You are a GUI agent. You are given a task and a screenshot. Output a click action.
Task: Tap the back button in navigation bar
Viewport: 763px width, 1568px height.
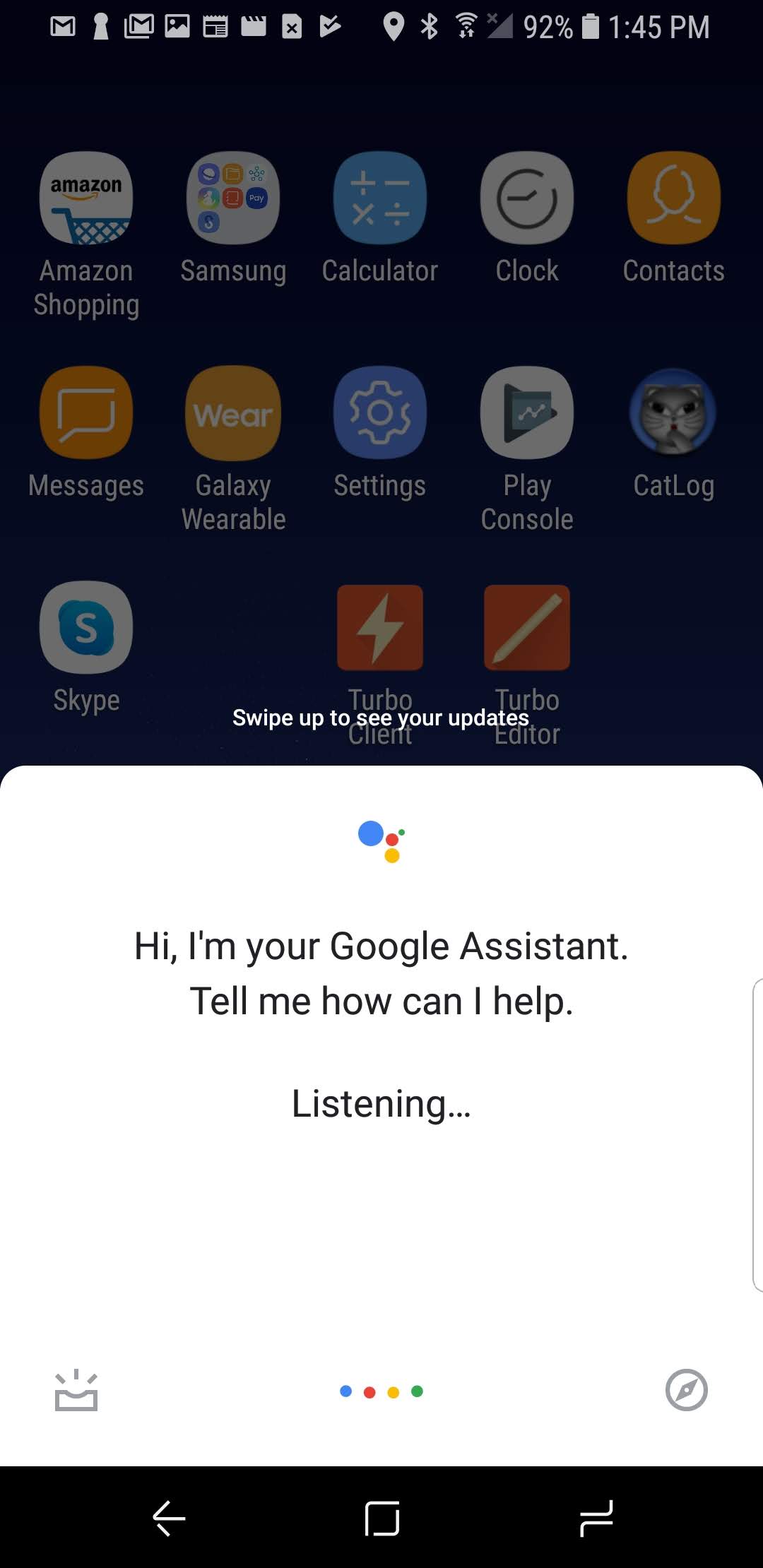tap(169, 1518)
